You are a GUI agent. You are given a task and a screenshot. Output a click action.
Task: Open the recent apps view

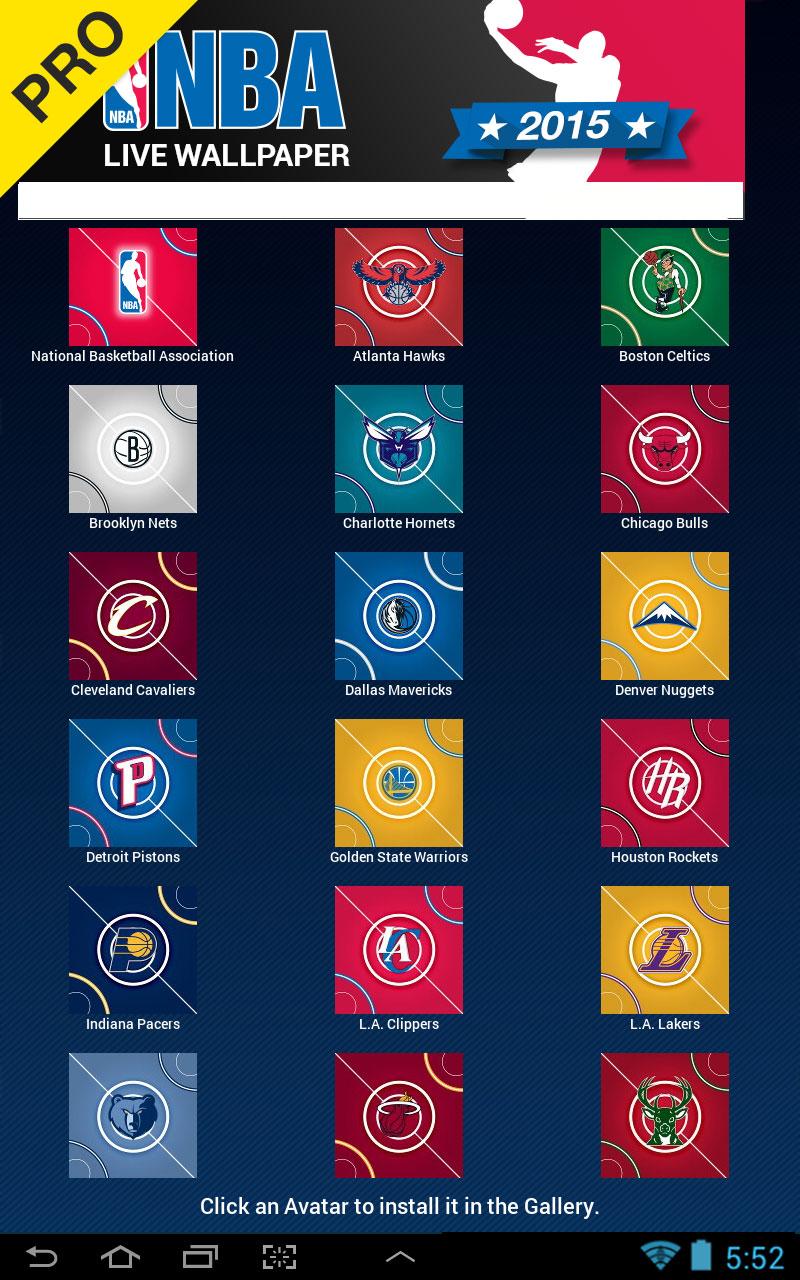point(200,1256)
